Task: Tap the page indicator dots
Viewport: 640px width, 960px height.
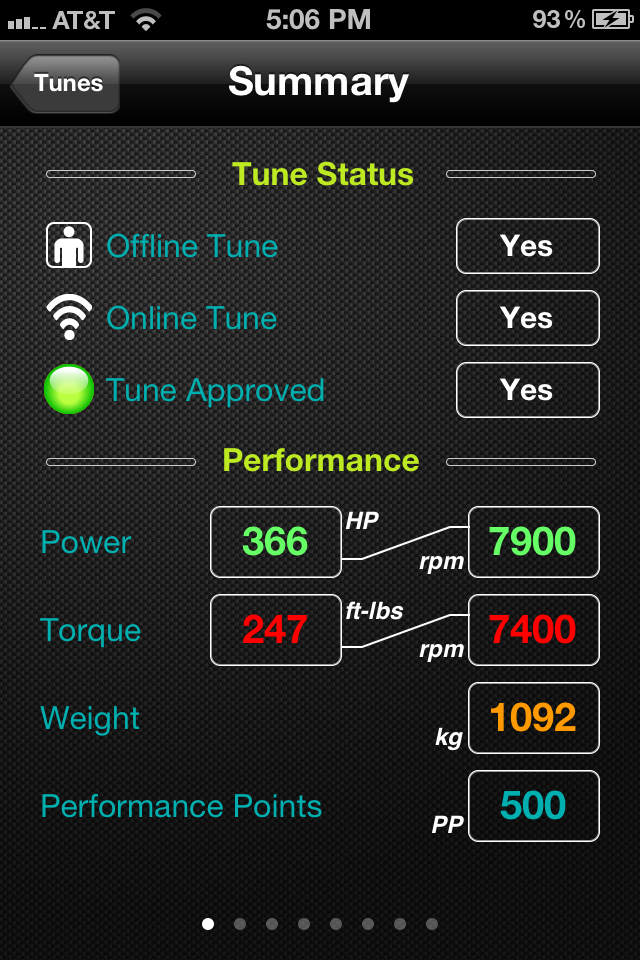Action: pos(320,924)
